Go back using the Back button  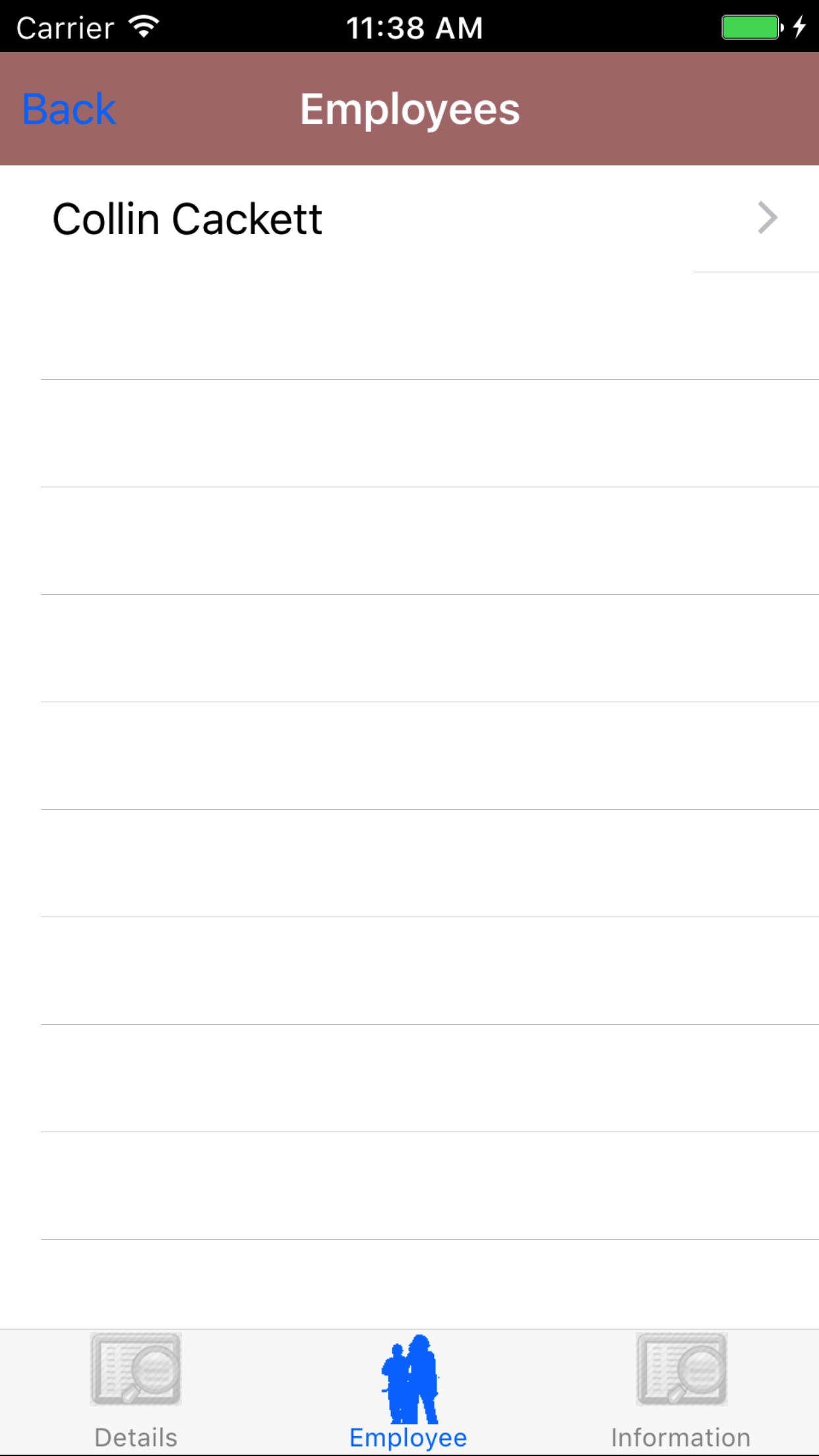click(69, 109)
